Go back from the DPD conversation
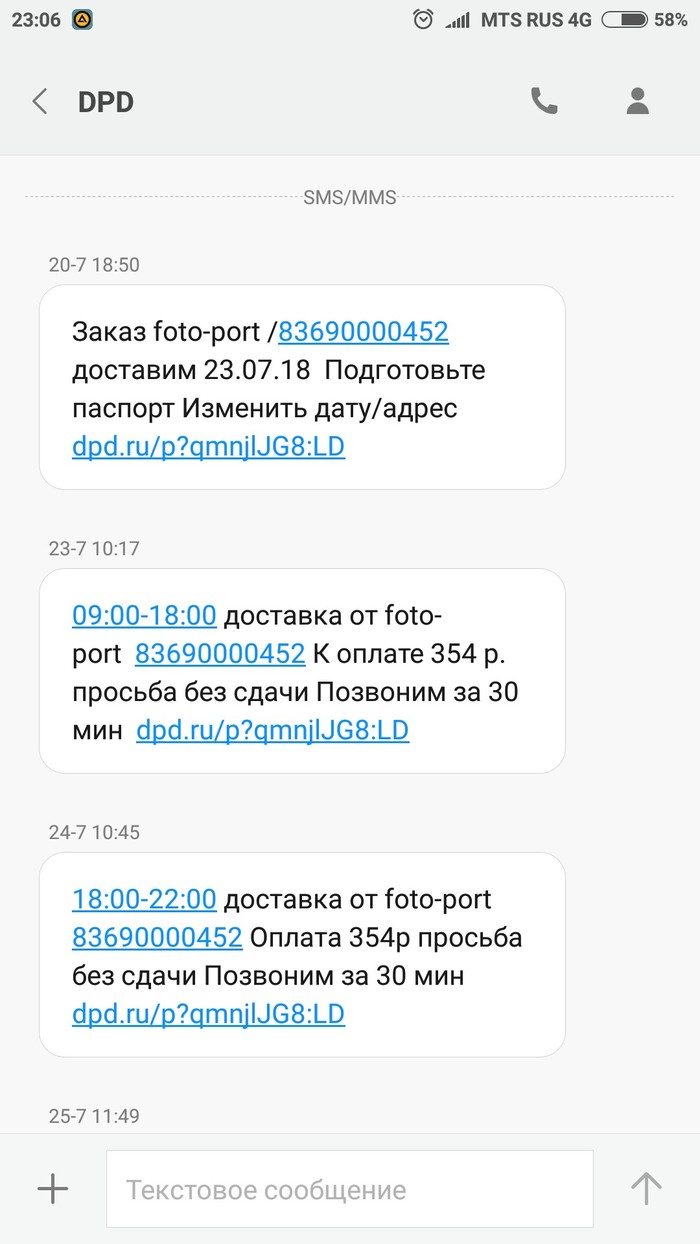Image resolution: width=700 pixels, height=1244 pixels. click(x=40, y=102)
